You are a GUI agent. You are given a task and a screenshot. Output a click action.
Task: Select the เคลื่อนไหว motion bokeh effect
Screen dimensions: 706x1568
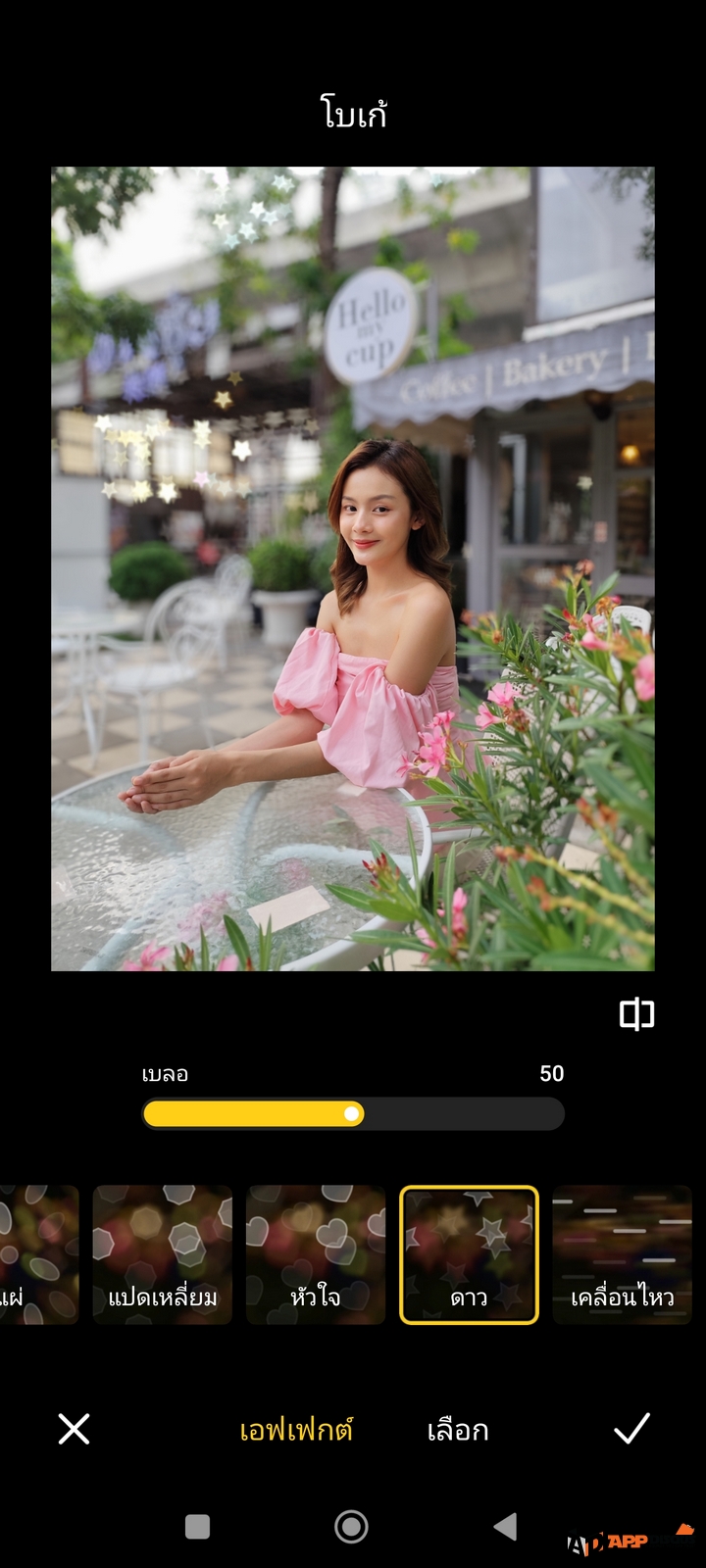tap(622, 1254)
